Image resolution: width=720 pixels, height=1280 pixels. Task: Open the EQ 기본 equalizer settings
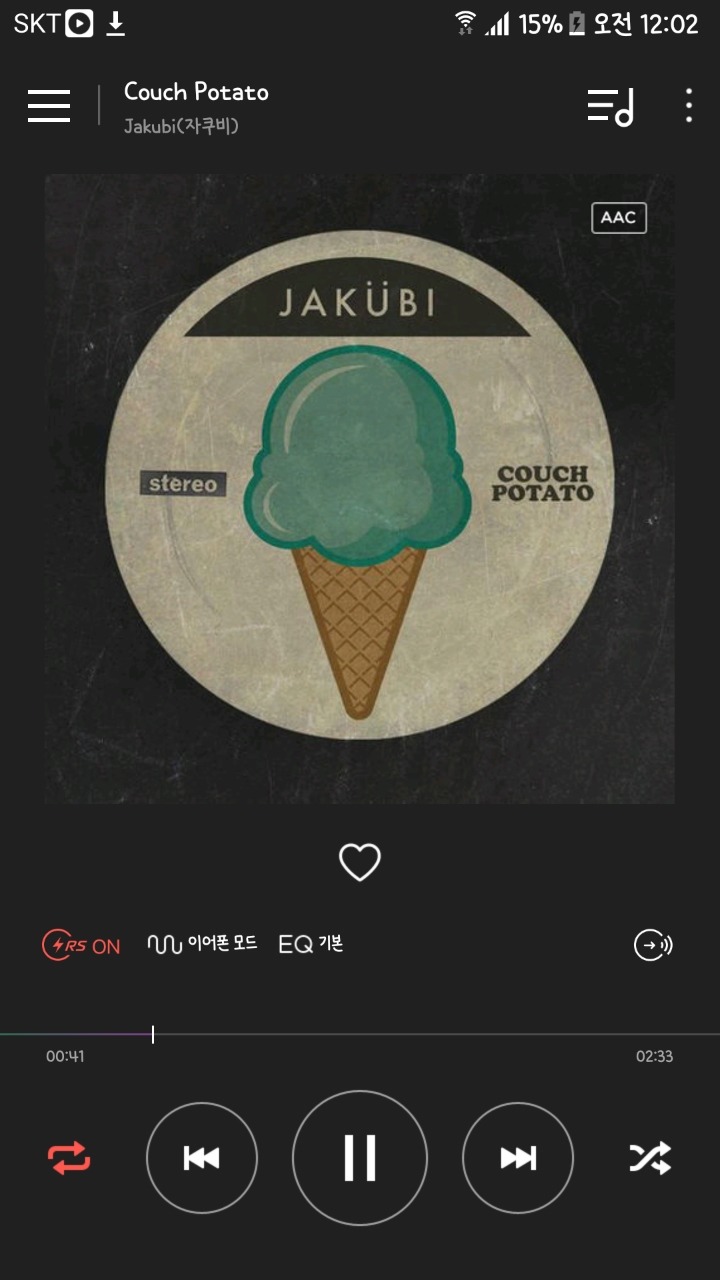311,944
